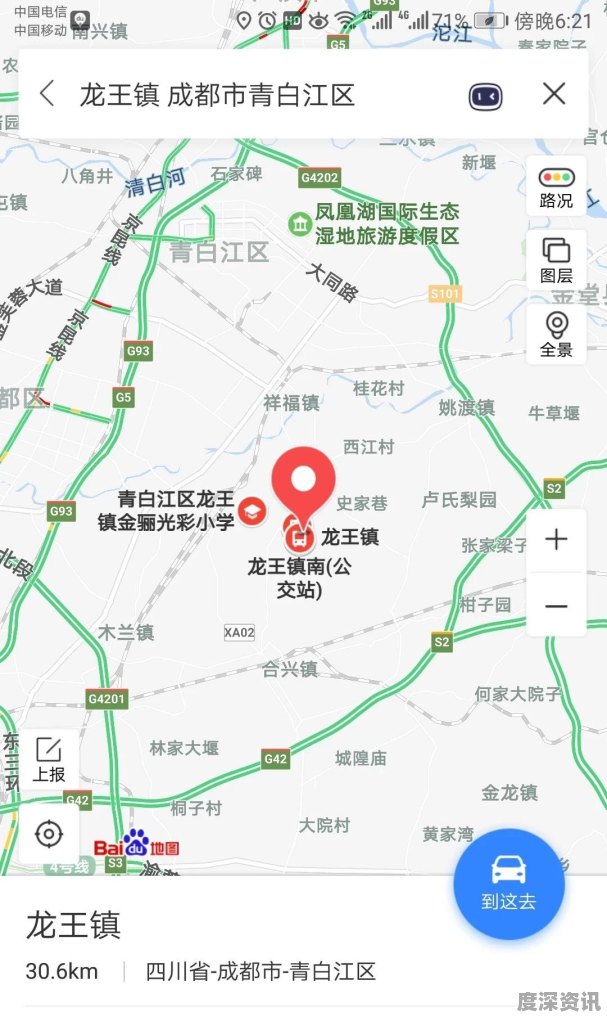Image resolution: width=607 pixels, height=1020 pixels.
Task: Tap the 凤凰湖国际生态湿地旅游度假区 landmark
Action: (300, 224)
